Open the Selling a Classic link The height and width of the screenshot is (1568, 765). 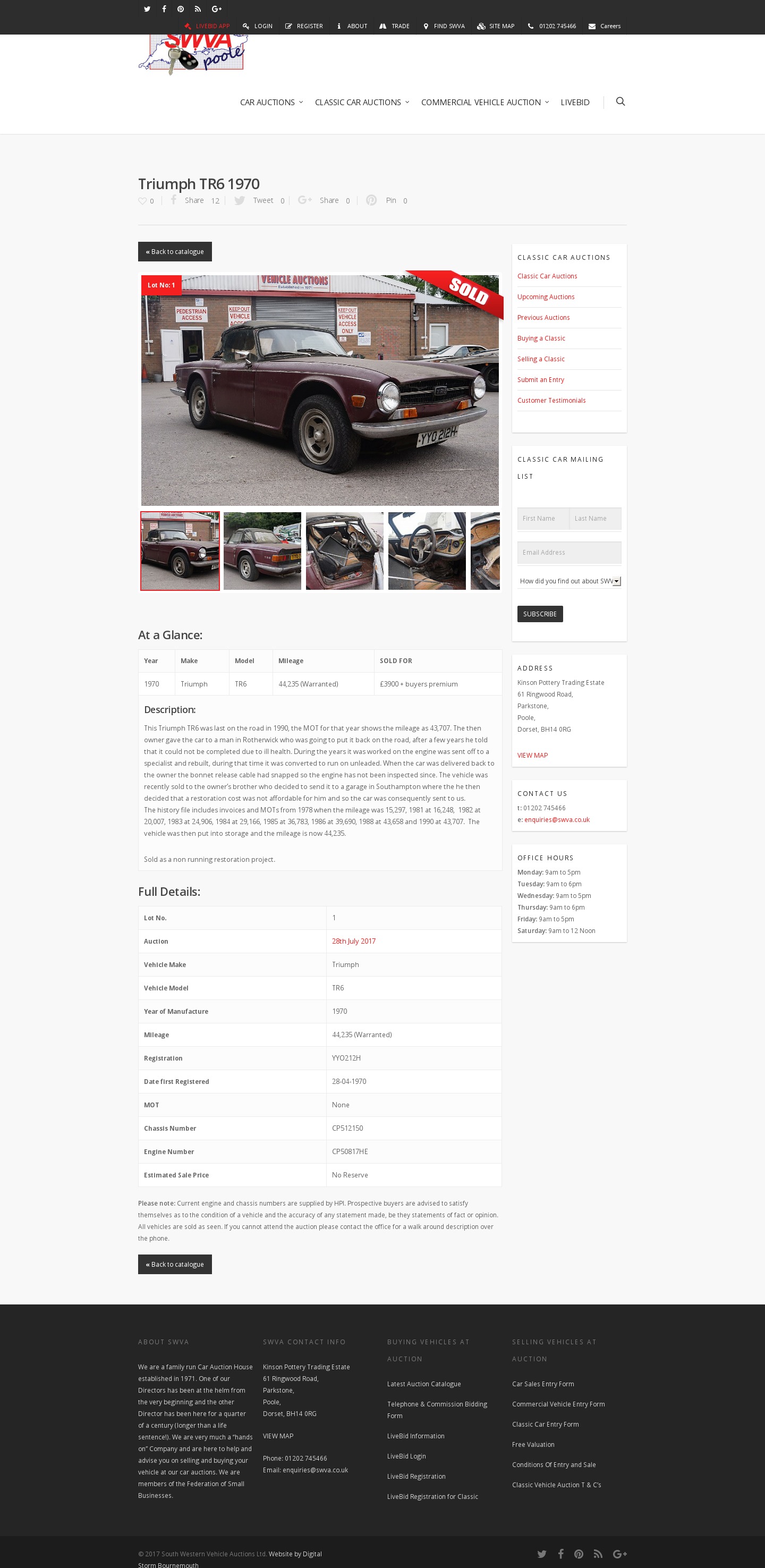point(540,359)
